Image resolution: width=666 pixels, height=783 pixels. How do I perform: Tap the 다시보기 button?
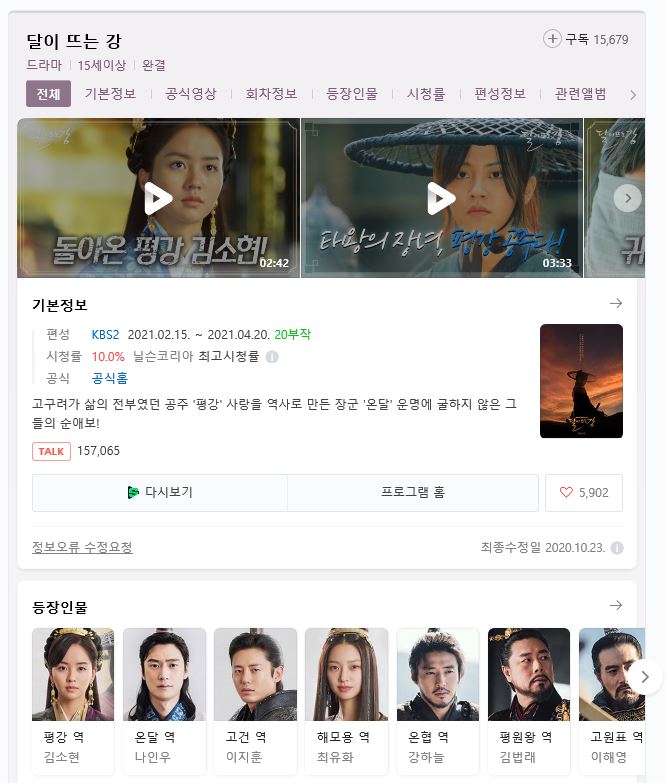[x=160, y=492]
